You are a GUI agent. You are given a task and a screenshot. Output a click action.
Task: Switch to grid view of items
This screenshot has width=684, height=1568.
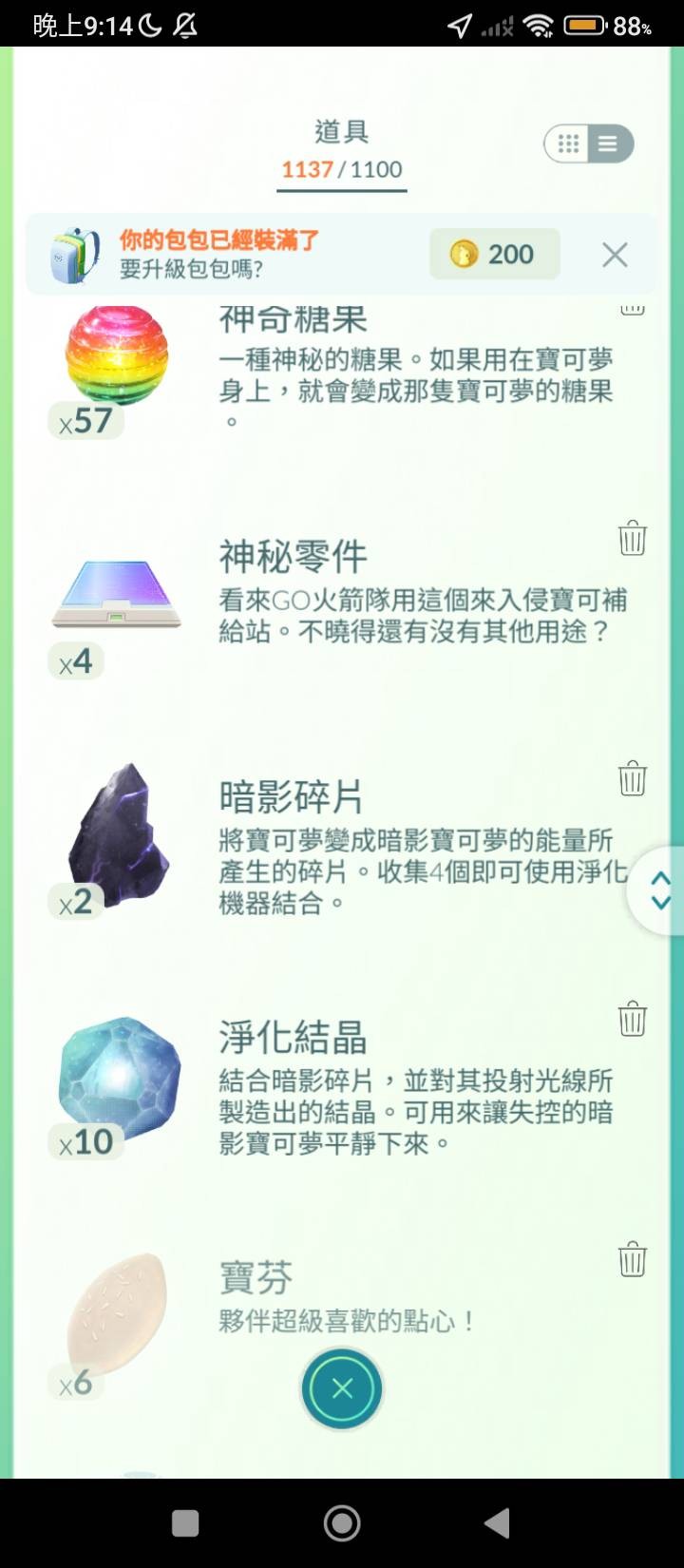[568, 144]
